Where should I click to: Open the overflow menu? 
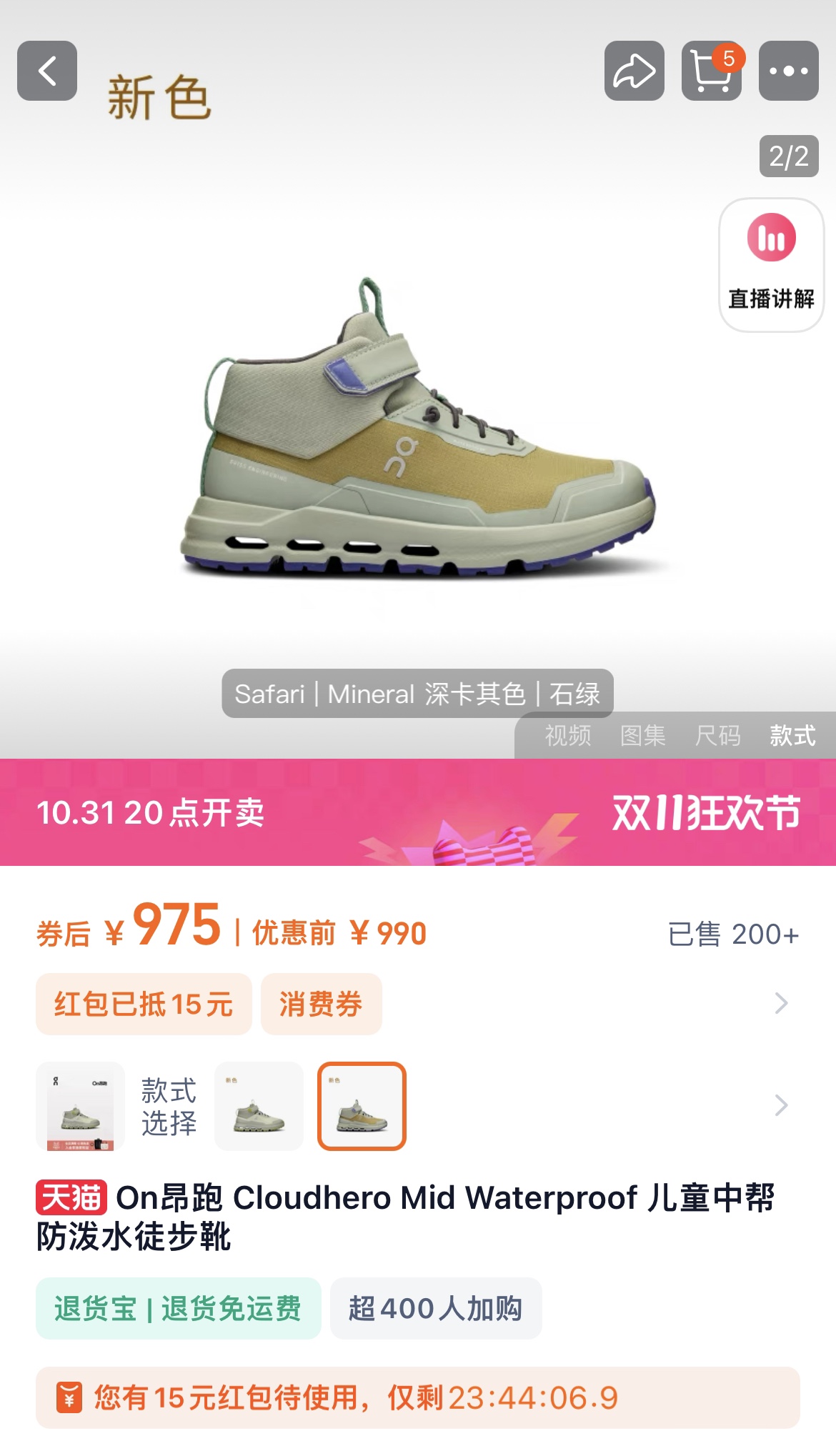tap(788, 71)
